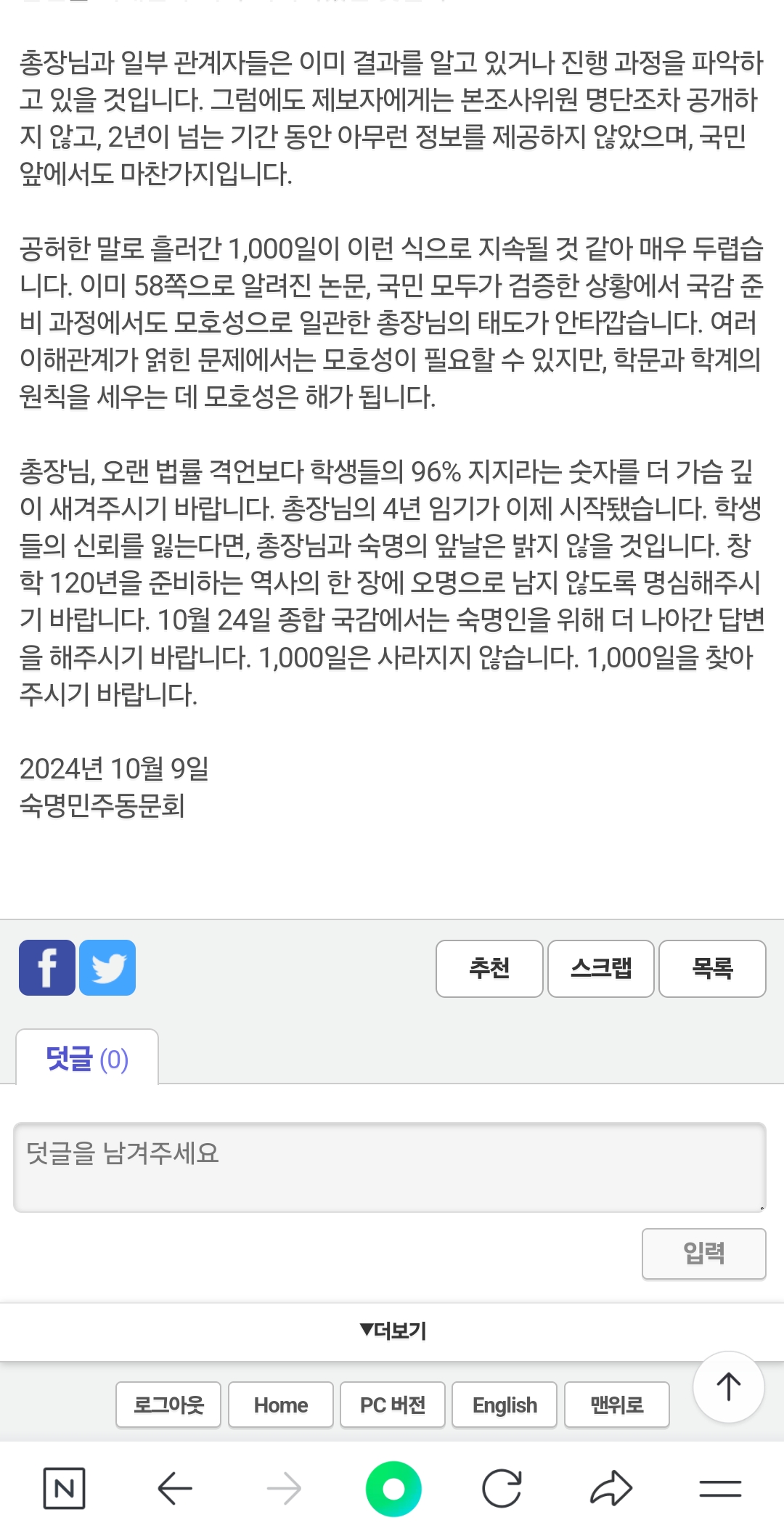Share the post on Twitter

pos(107,967)
